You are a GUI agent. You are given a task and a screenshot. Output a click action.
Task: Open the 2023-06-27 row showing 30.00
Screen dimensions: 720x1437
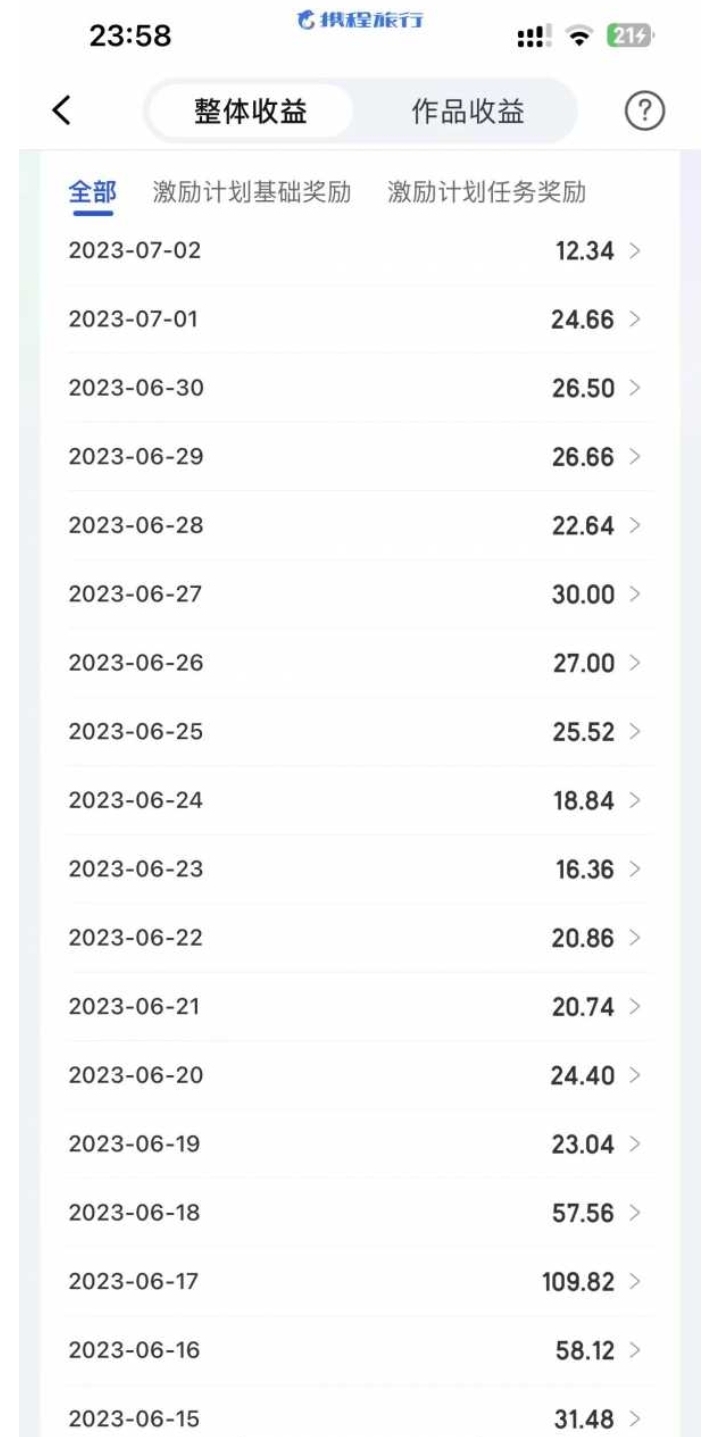tap(360, 594)
